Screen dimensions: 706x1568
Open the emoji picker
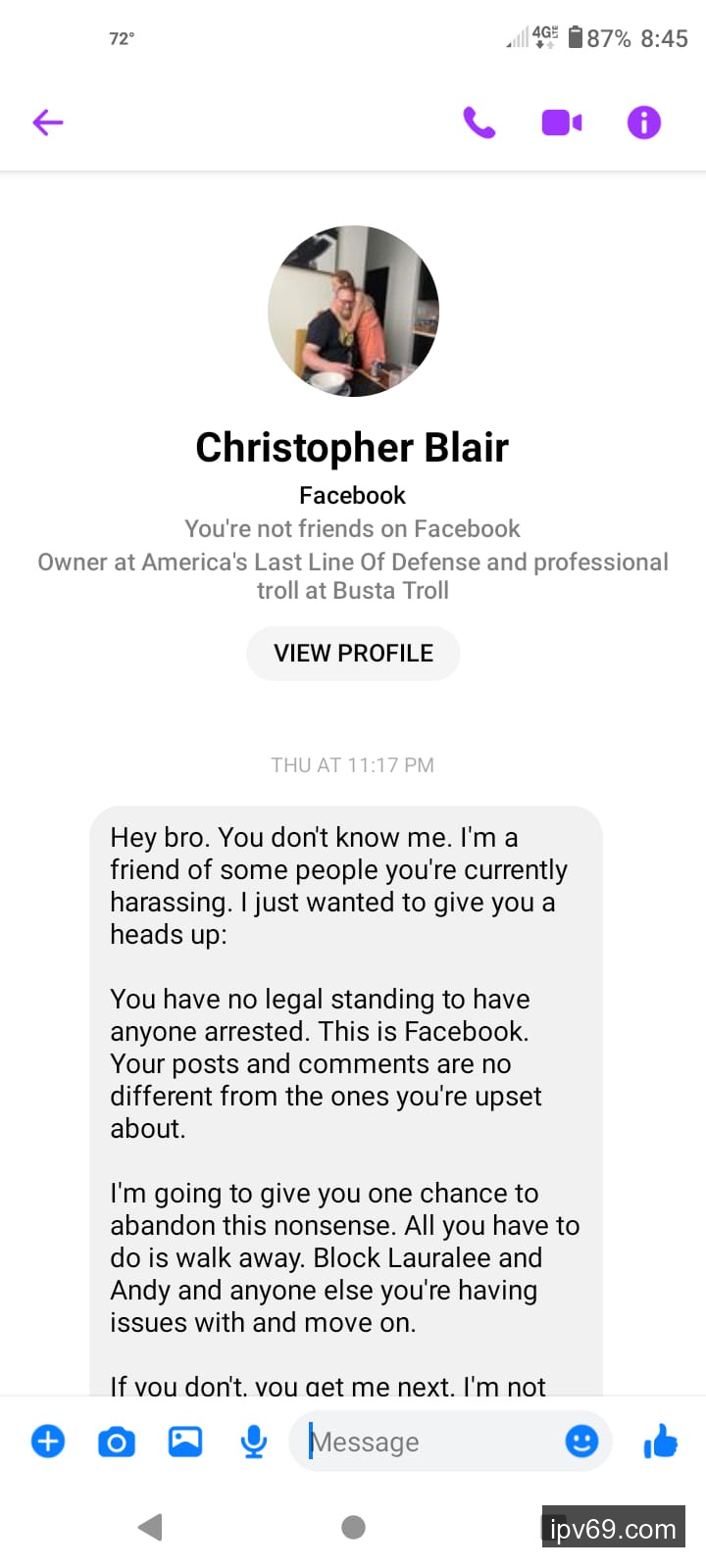click(x=581, y=1442)
